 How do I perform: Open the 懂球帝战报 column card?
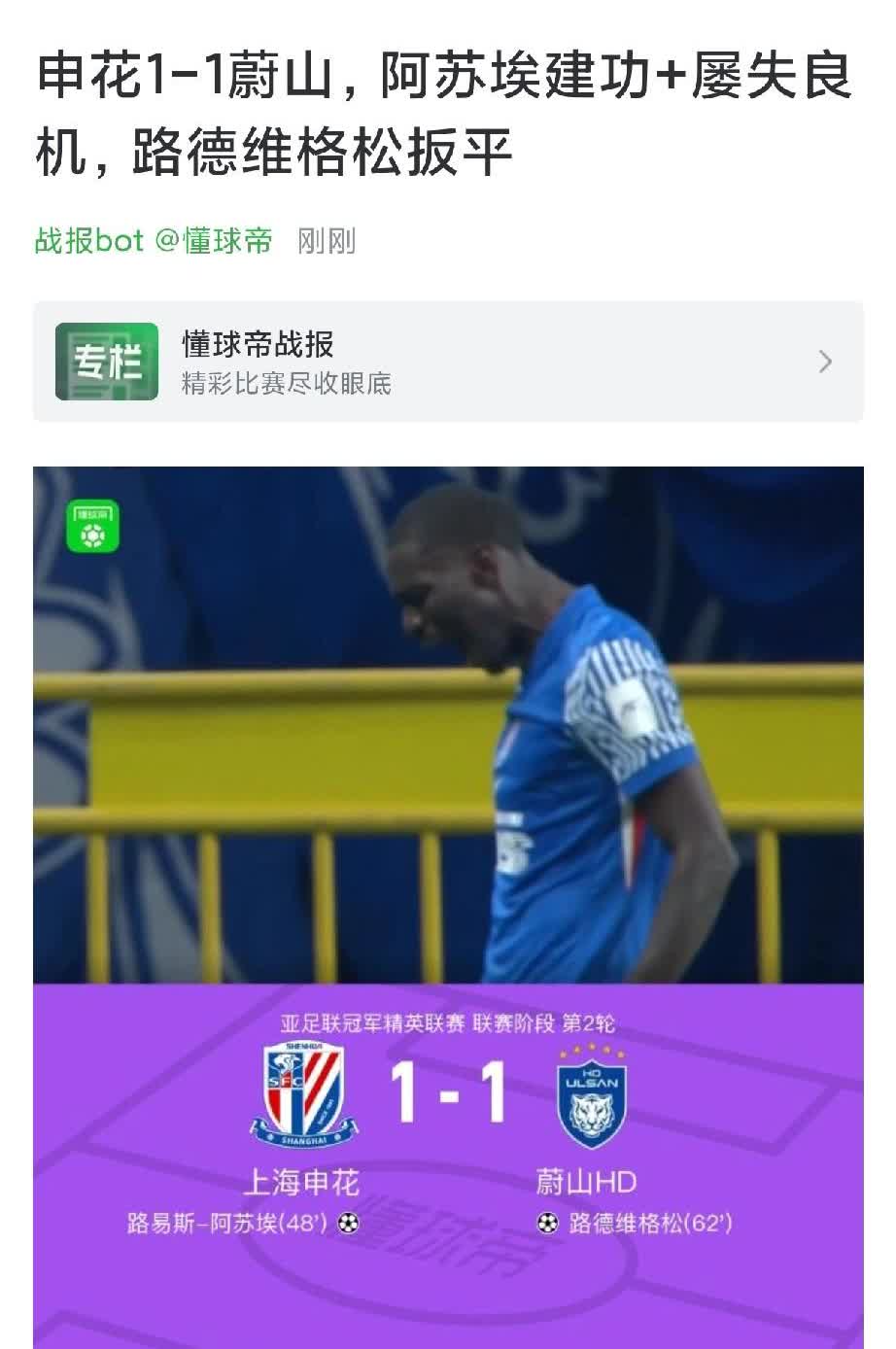click(x=447, y=362)
